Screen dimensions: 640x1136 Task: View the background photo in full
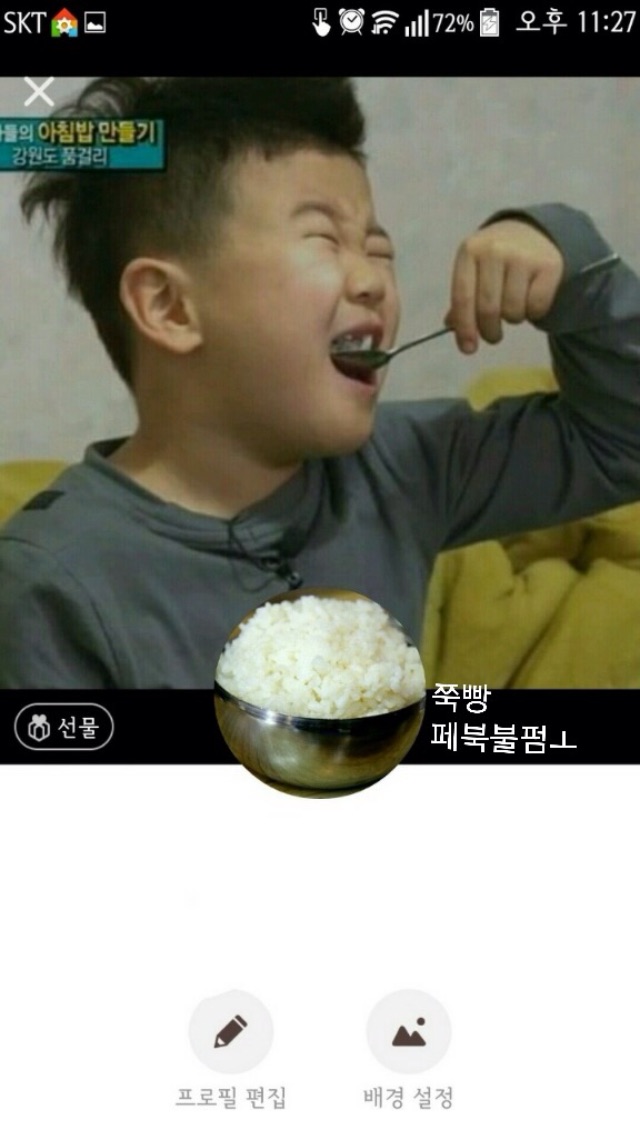(x=320, y=350)
